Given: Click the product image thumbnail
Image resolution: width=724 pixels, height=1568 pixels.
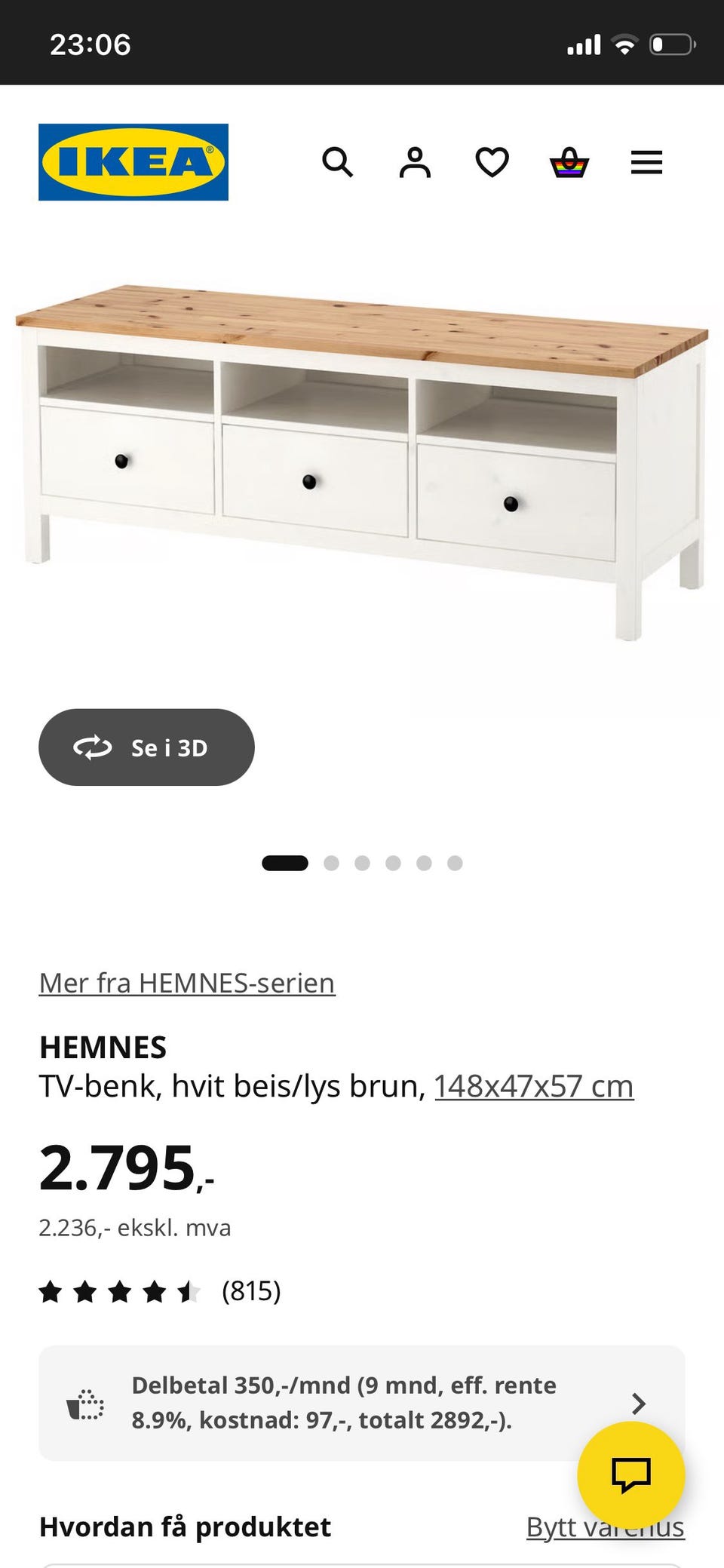Looking at the screenshot, I should 362,453.
